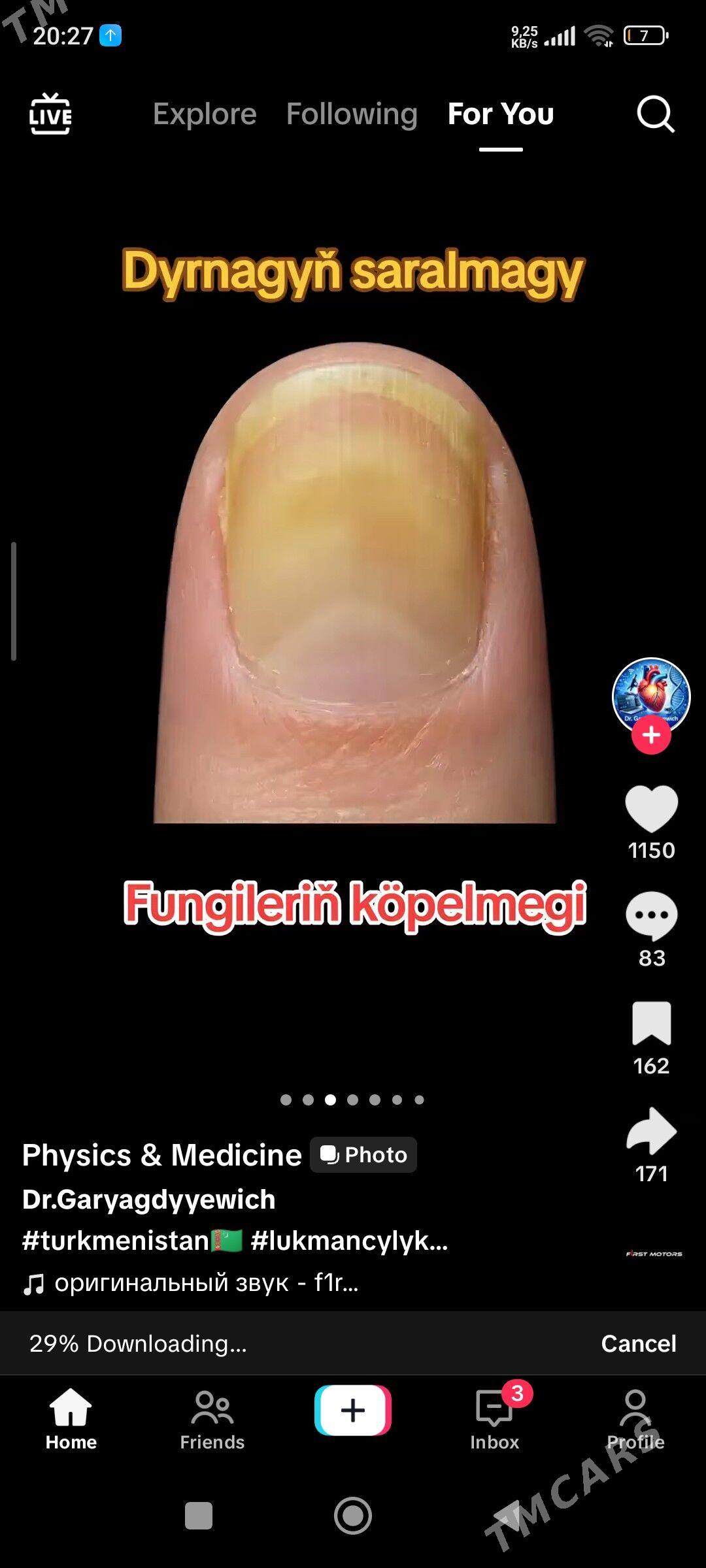Open the LIVE icon
The width and height of the screenshot is (706, 1568).
click(x=50, y=114)
